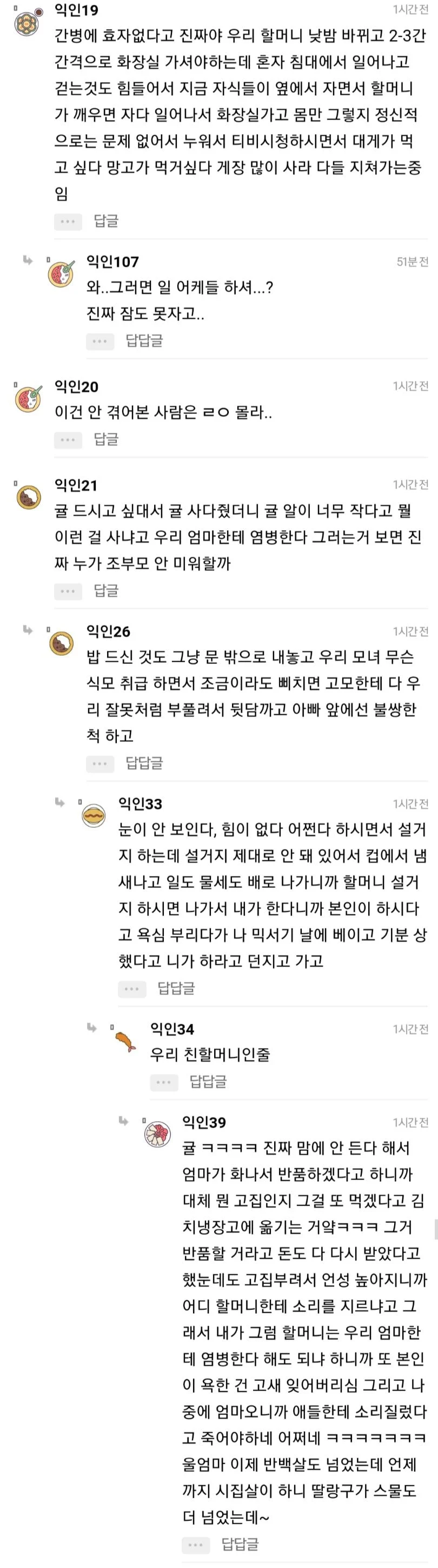Tap 답답글 under 익인26's reply
438x1568 pixels.
point(144,763)
